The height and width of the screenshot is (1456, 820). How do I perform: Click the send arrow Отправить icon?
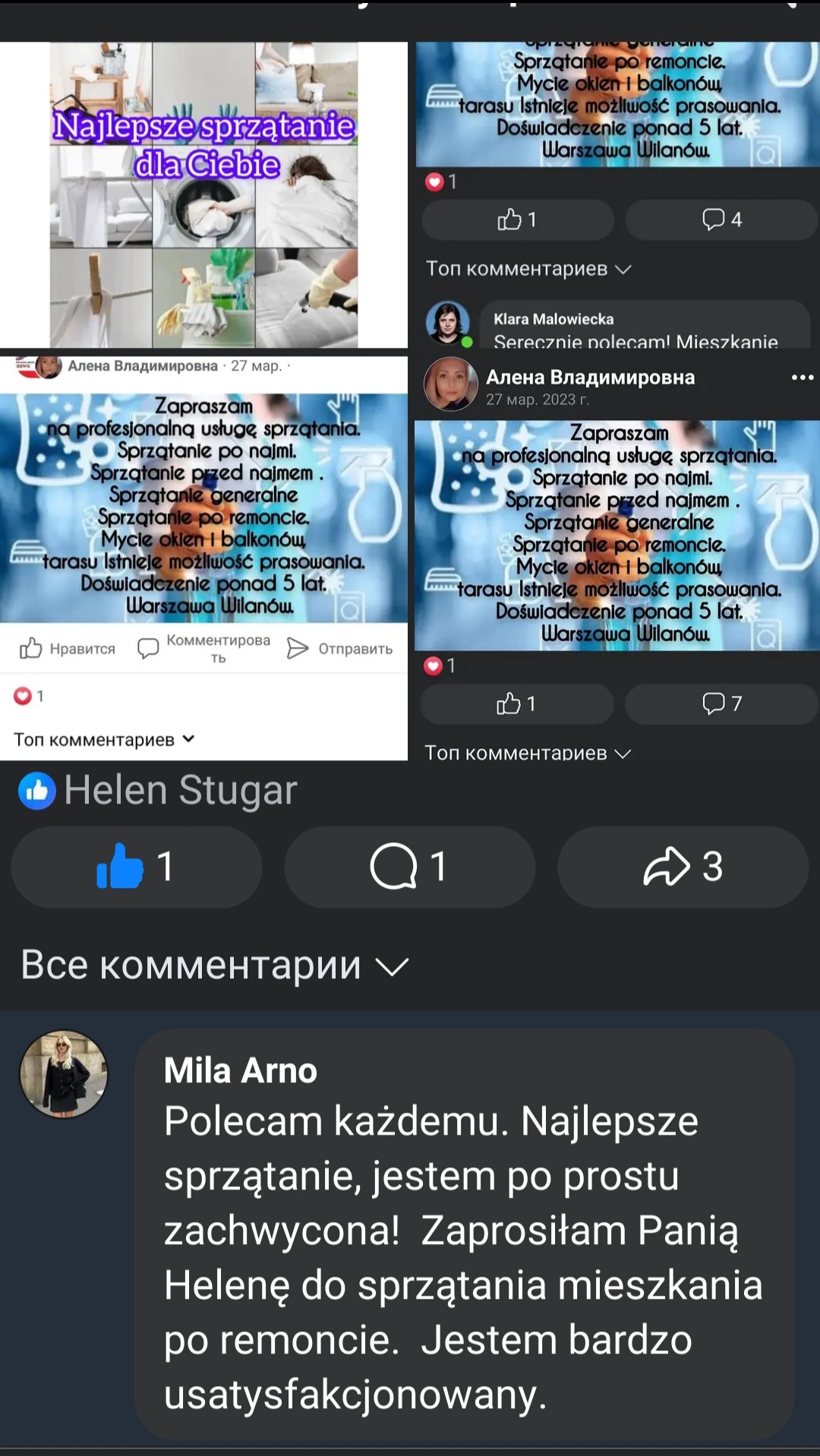(298, 648)
